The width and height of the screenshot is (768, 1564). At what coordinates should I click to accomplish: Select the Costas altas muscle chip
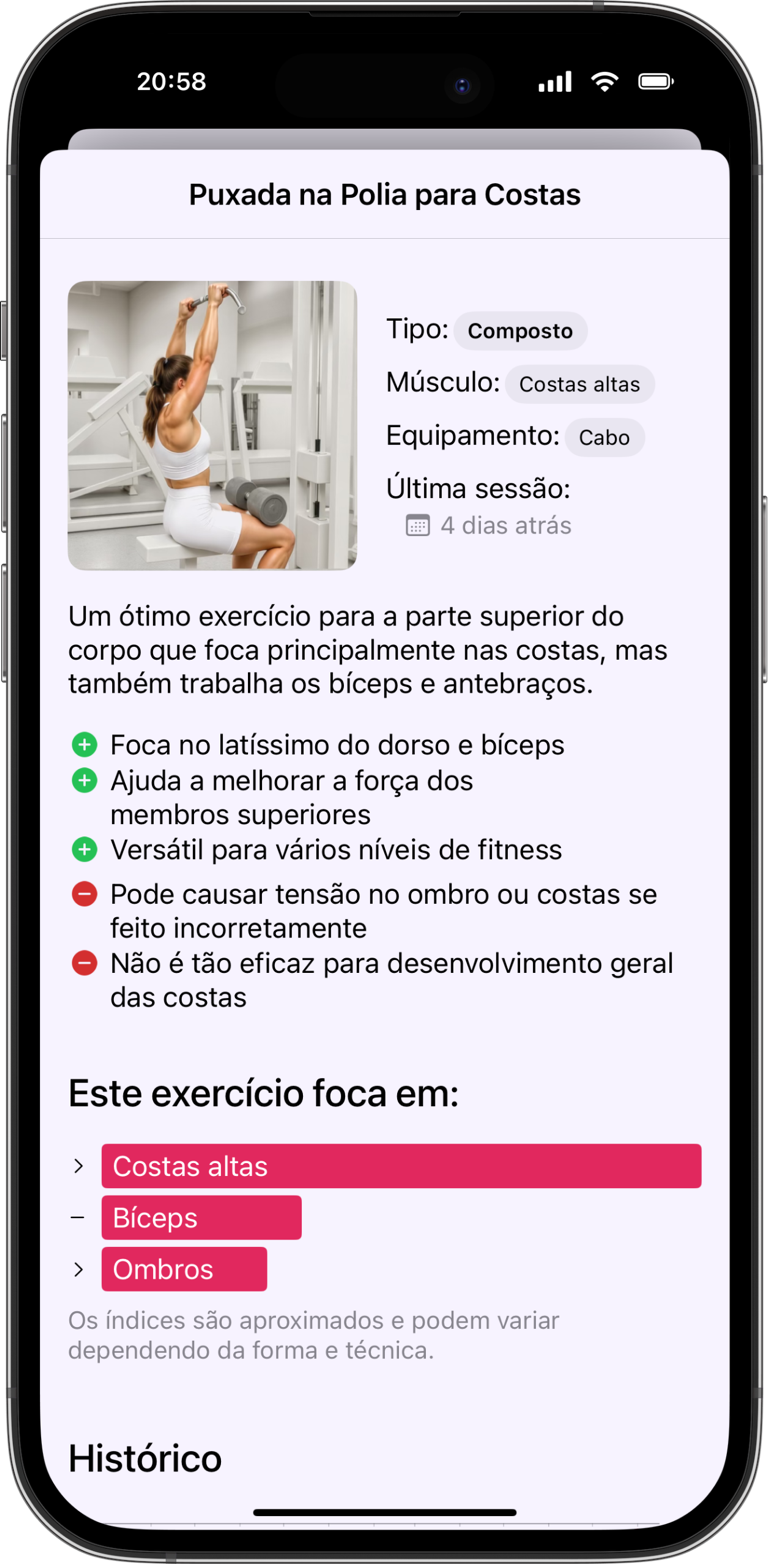(579, 384)
